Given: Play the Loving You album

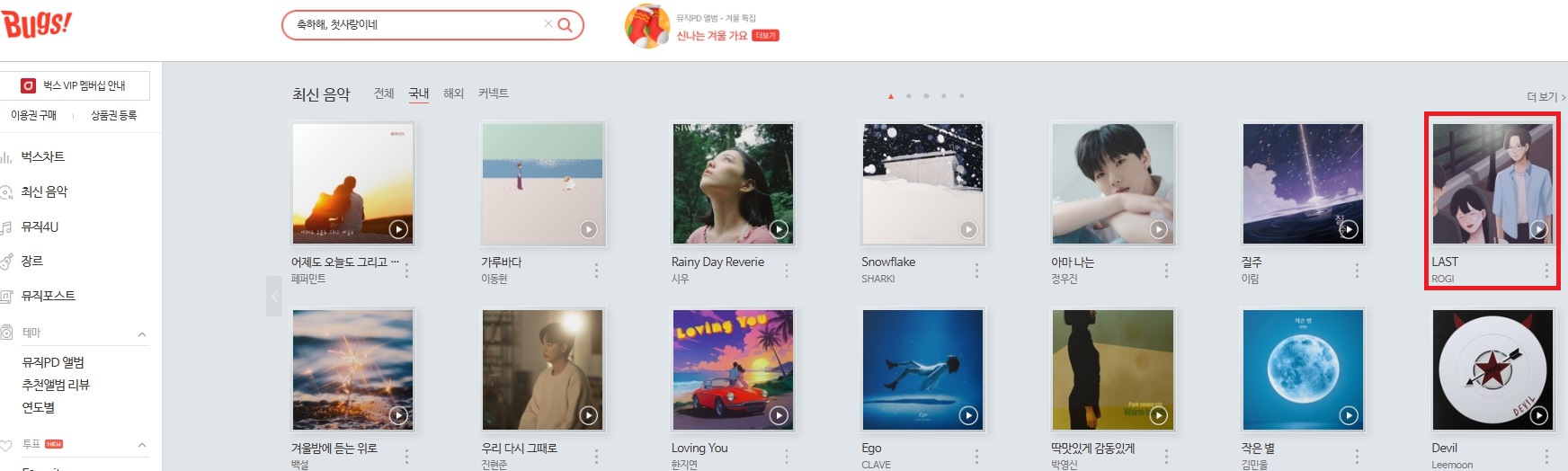Looking at the screenshot, I should (779, 415).
